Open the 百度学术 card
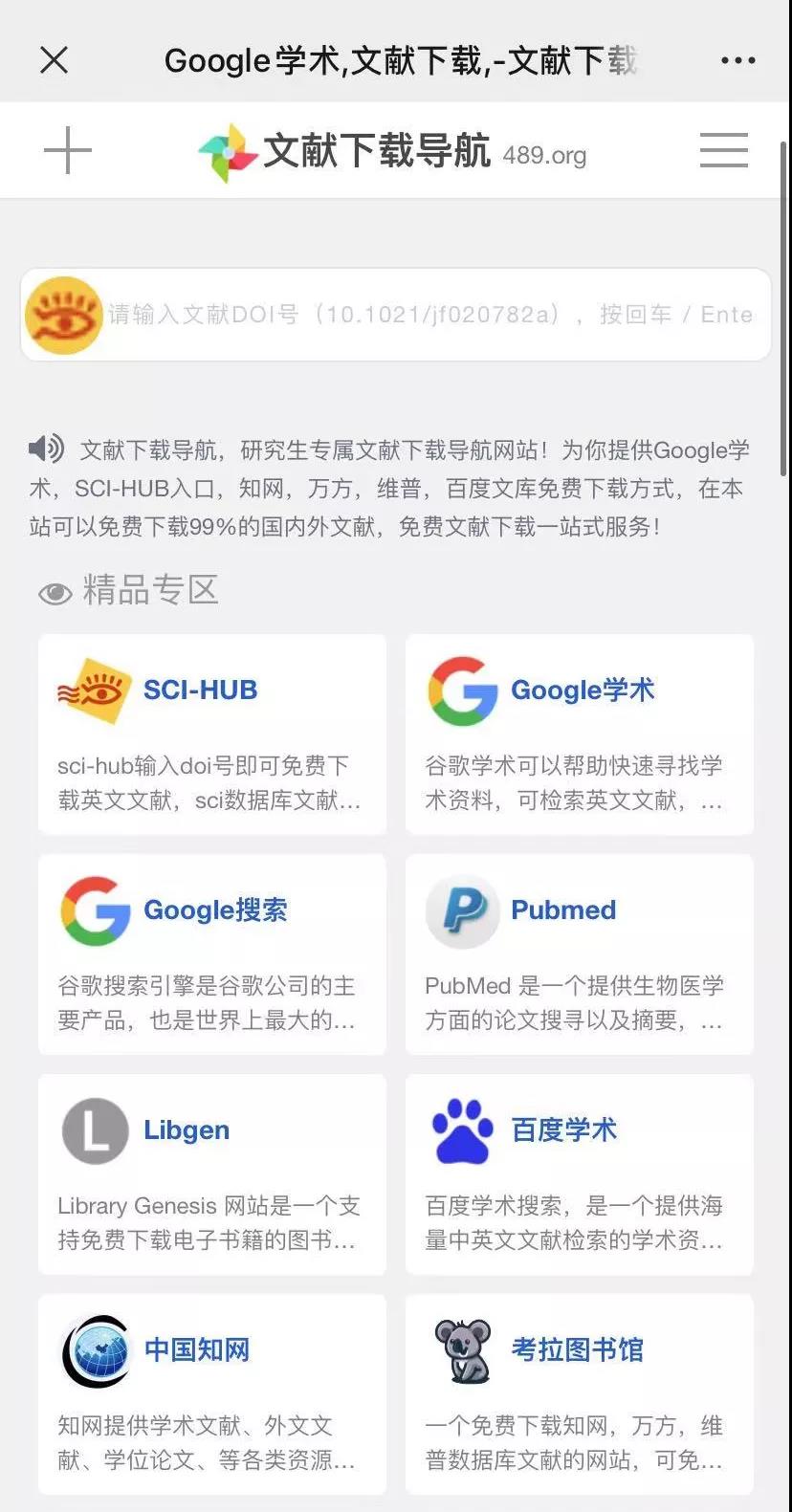792x1512 pixels. (580, 1174)
